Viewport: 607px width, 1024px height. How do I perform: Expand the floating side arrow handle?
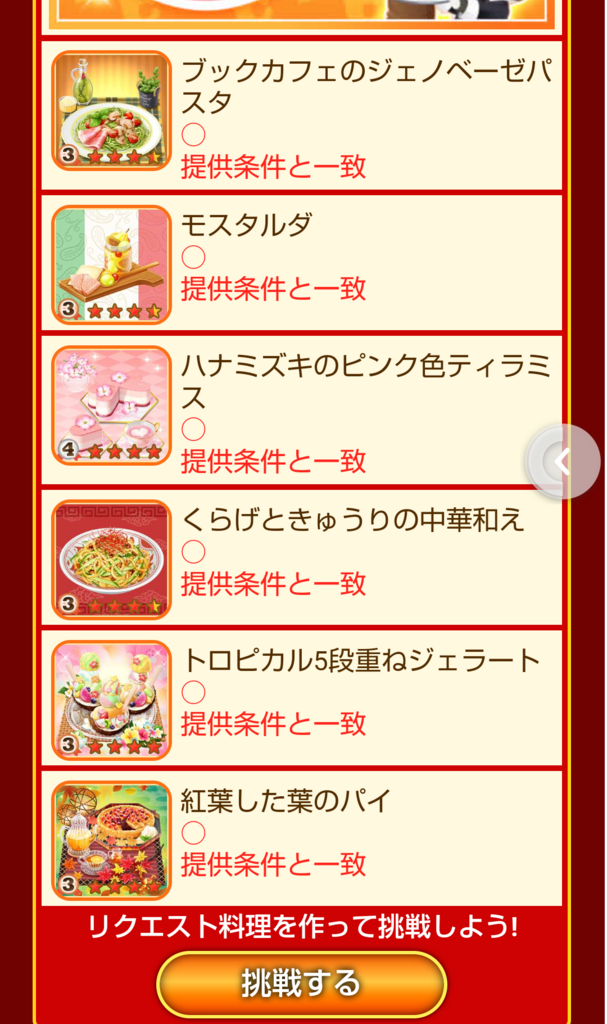[x=563, y=461]
